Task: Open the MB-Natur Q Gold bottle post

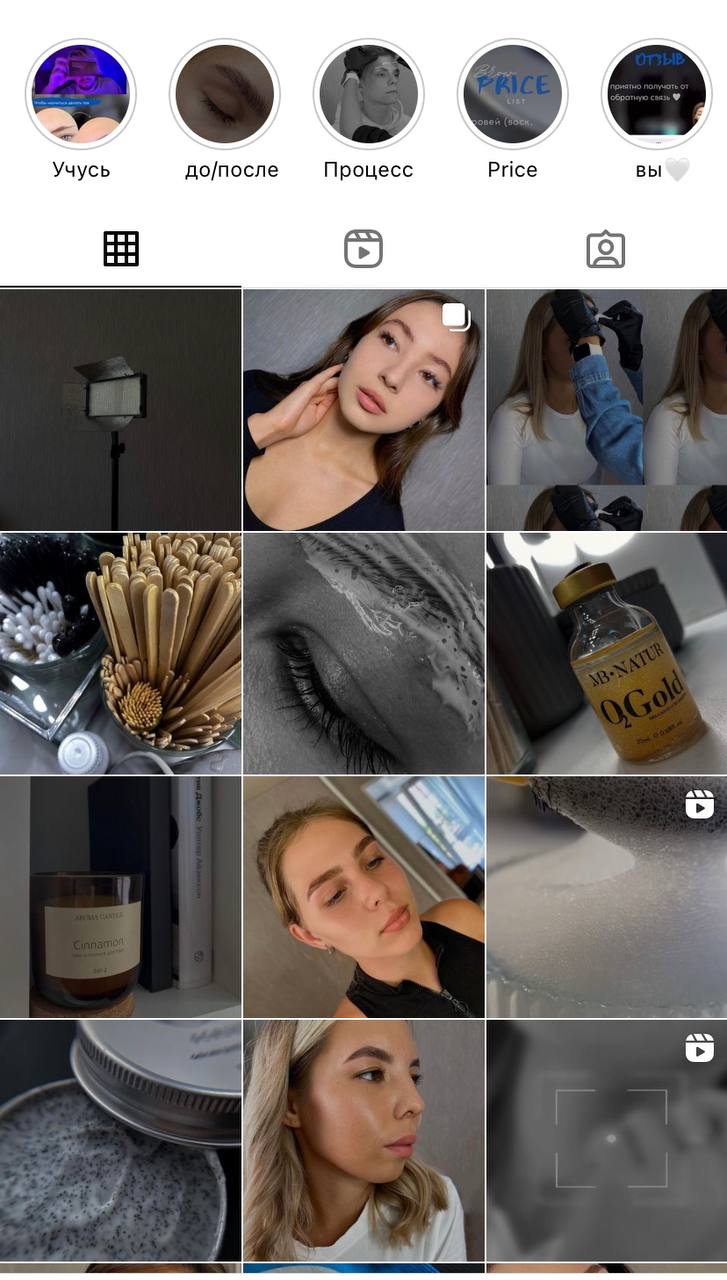Action: click(x=606, y=654)
